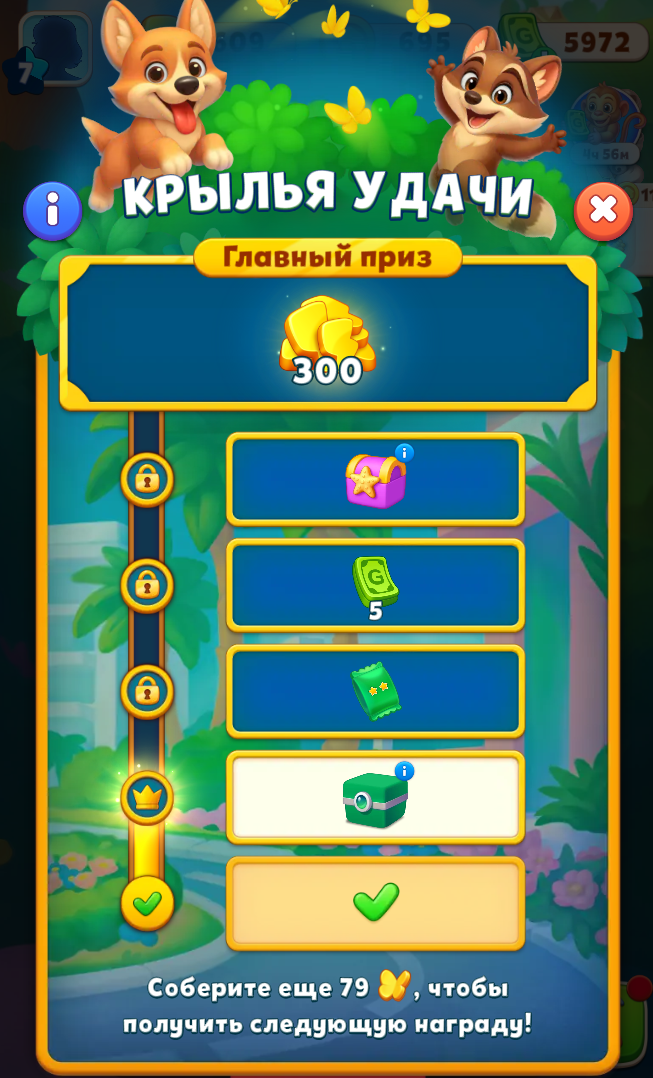Tap the green box reward card
The height and width of the screenshot is (1078, 653).
click(374, 798)
